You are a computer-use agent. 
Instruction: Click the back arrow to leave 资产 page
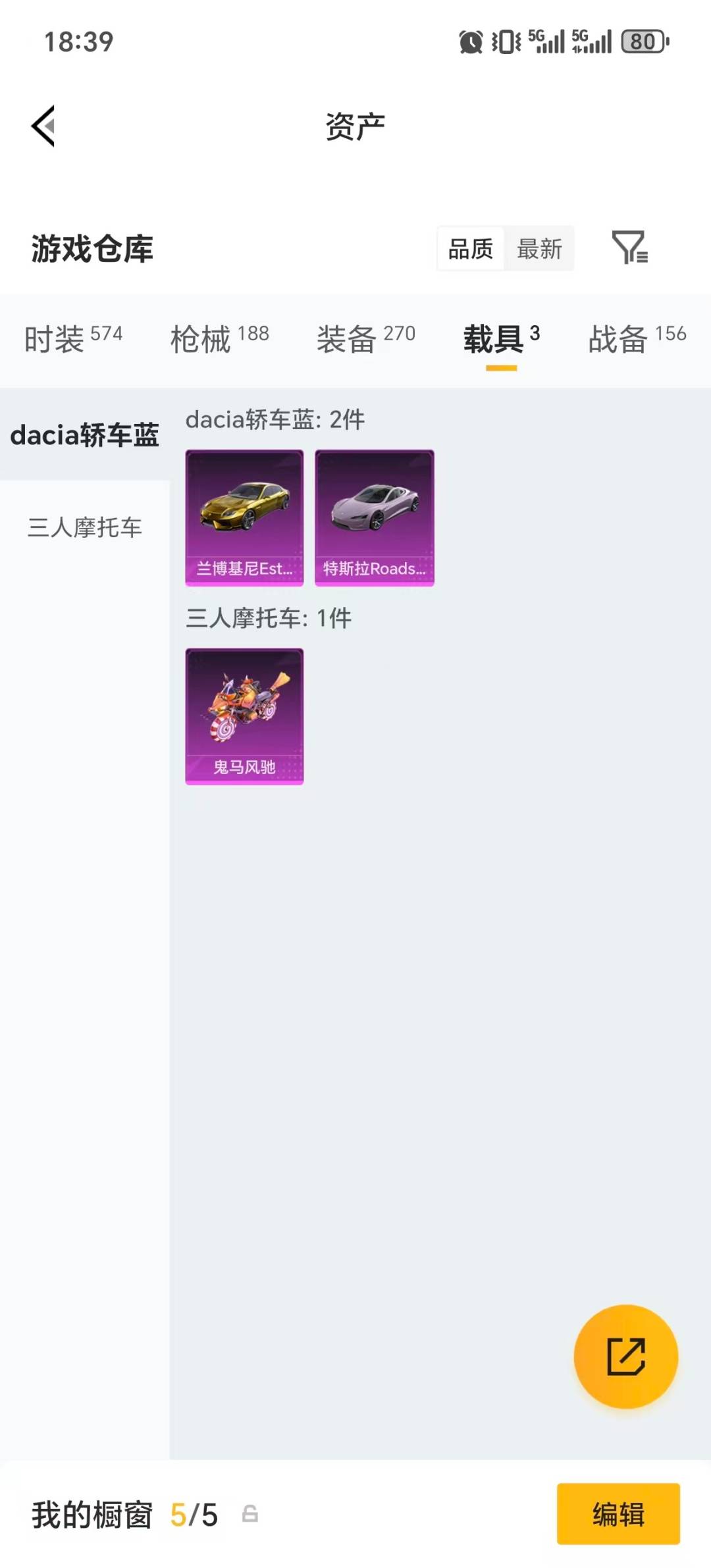[x=41, y=125]
